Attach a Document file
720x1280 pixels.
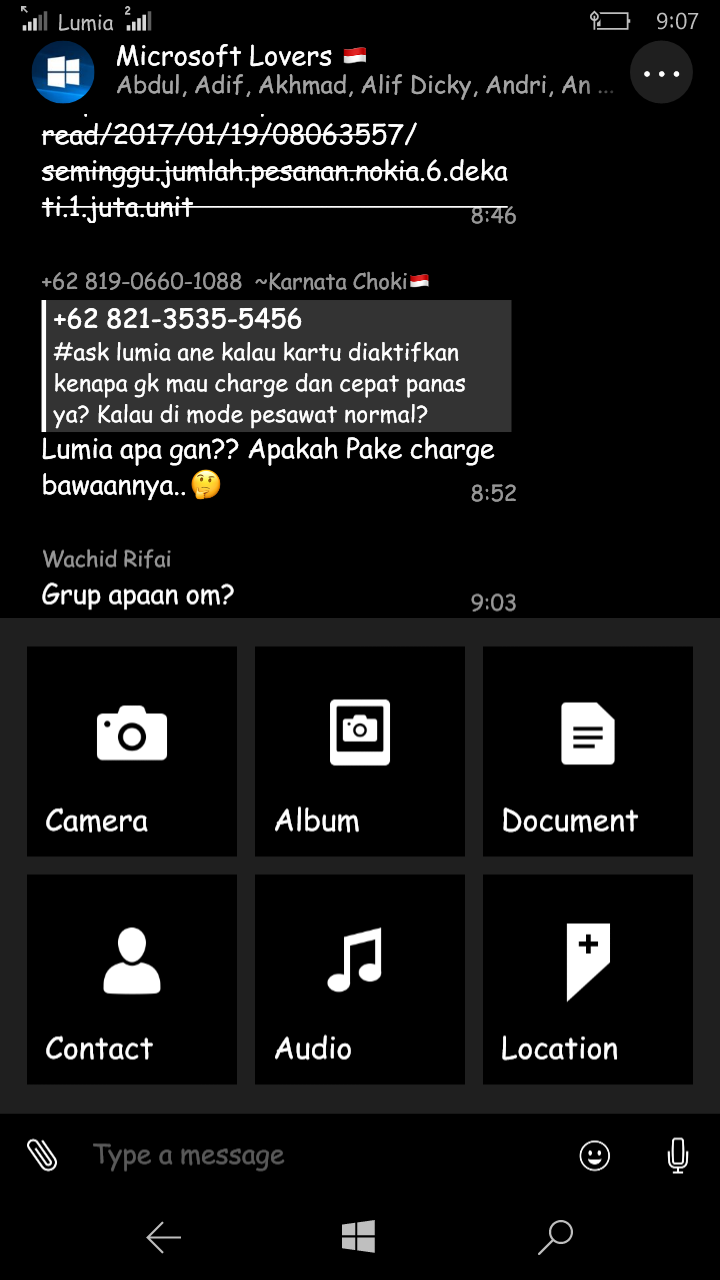tap(588, 751)
